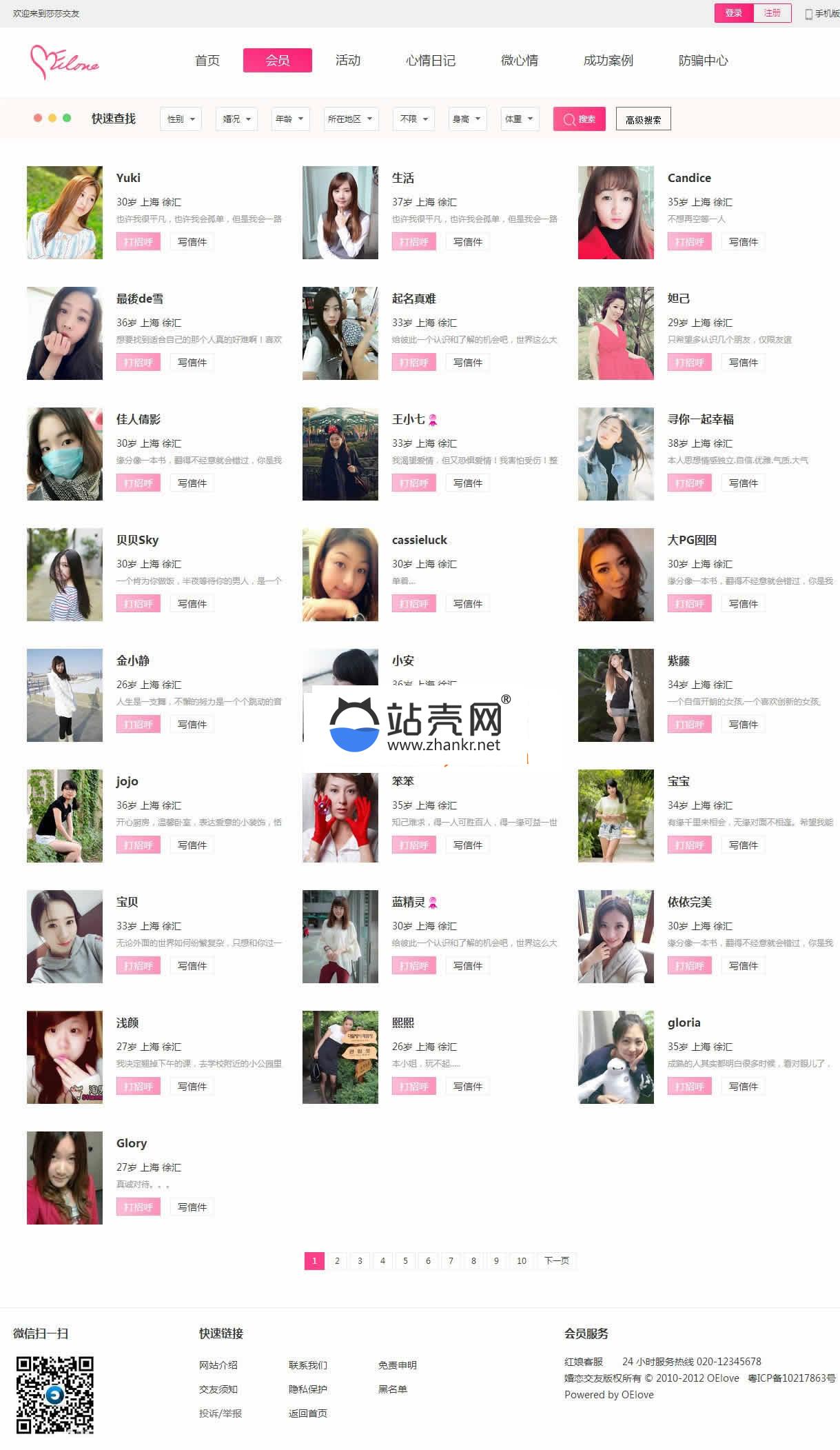The width and height of the screenshot is (840, 1450).
Task: Tap 下一页 next page
Action: pos(556,1260)
